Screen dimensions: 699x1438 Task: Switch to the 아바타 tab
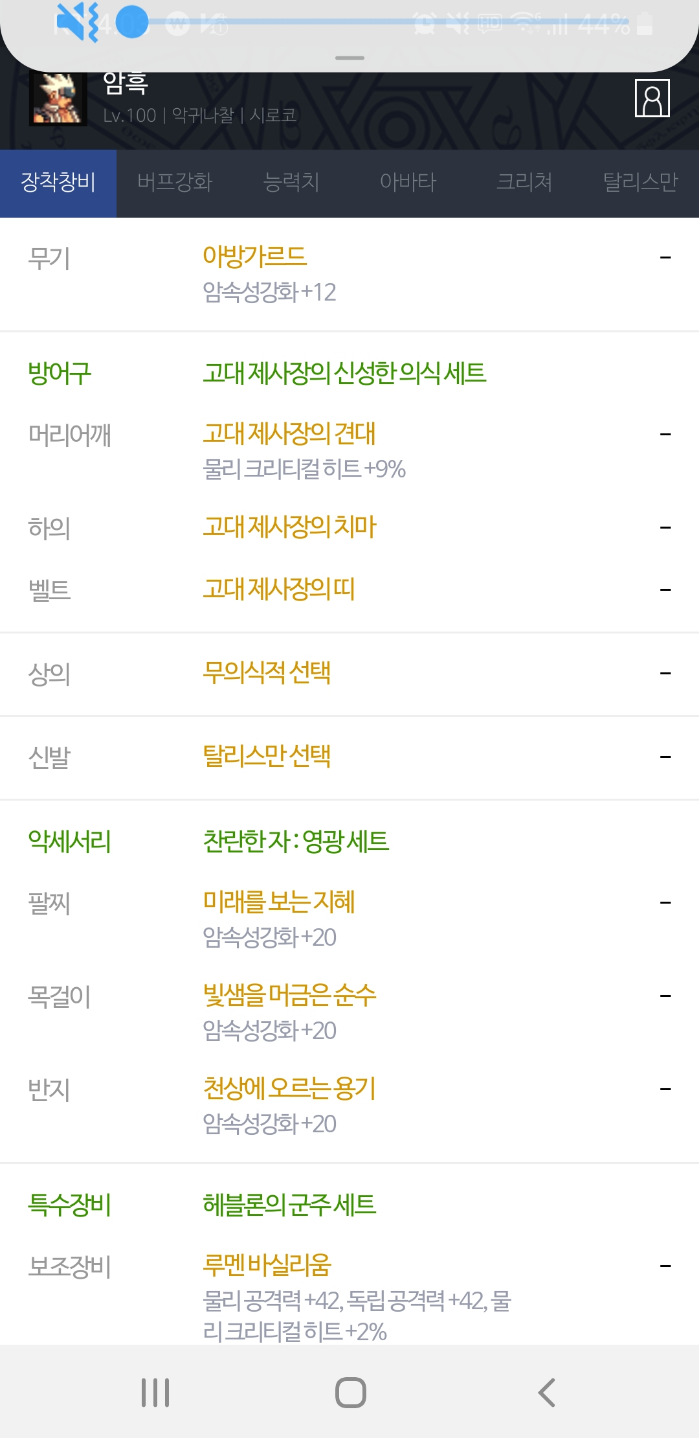click(408, 183)
